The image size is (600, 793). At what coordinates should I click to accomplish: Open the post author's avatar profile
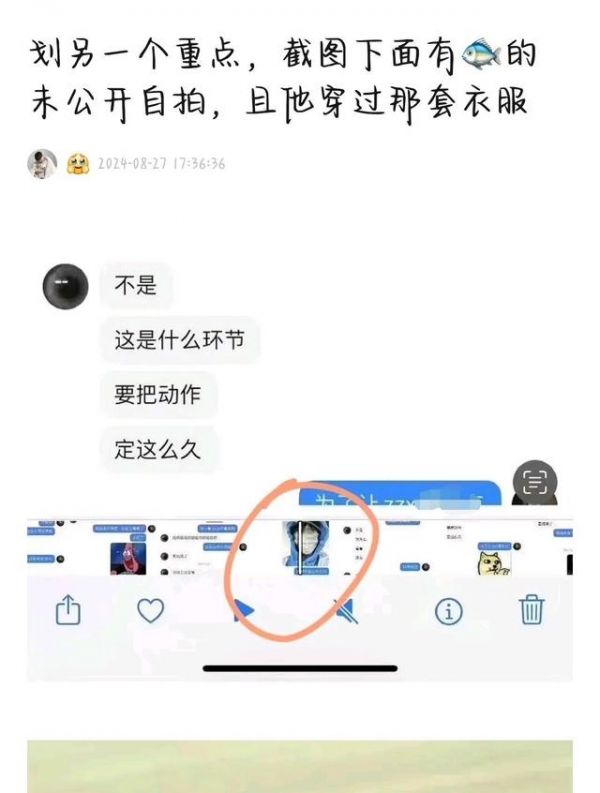[x=42, y=163]
